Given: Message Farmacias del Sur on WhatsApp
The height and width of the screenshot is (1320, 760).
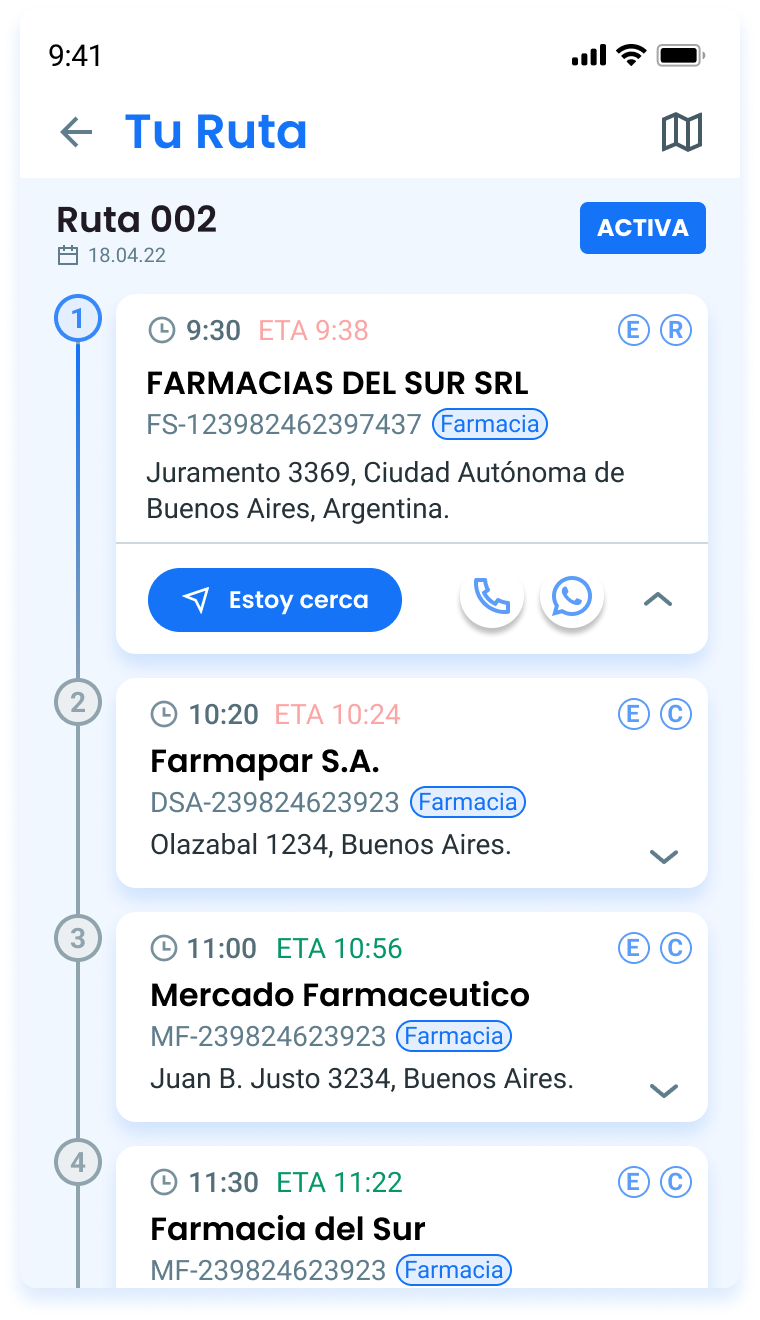Looking at the screenshot, I should (x=572, y=598).
